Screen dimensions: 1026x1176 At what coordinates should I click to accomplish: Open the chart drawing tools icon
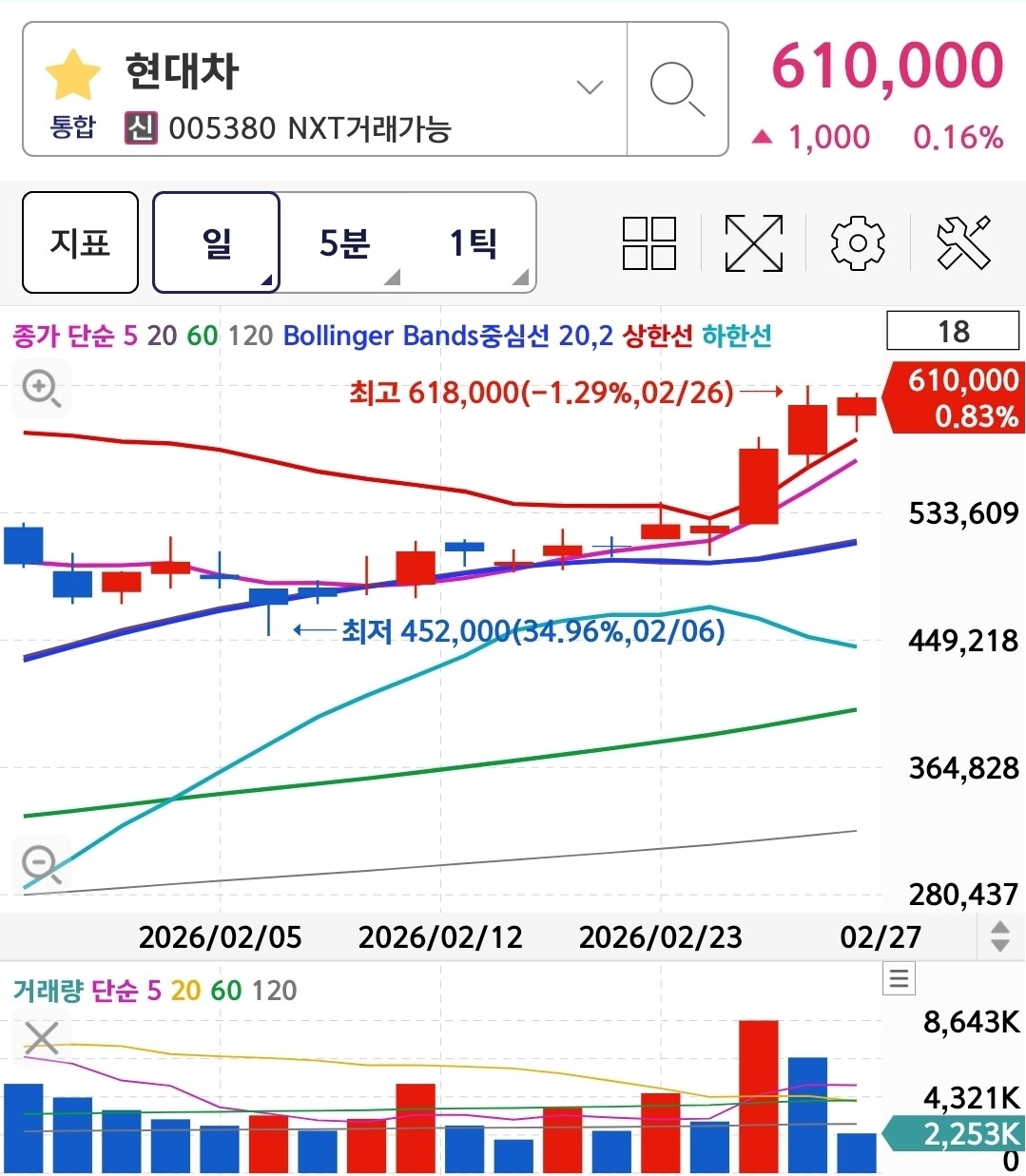click(x=962, y=242)
